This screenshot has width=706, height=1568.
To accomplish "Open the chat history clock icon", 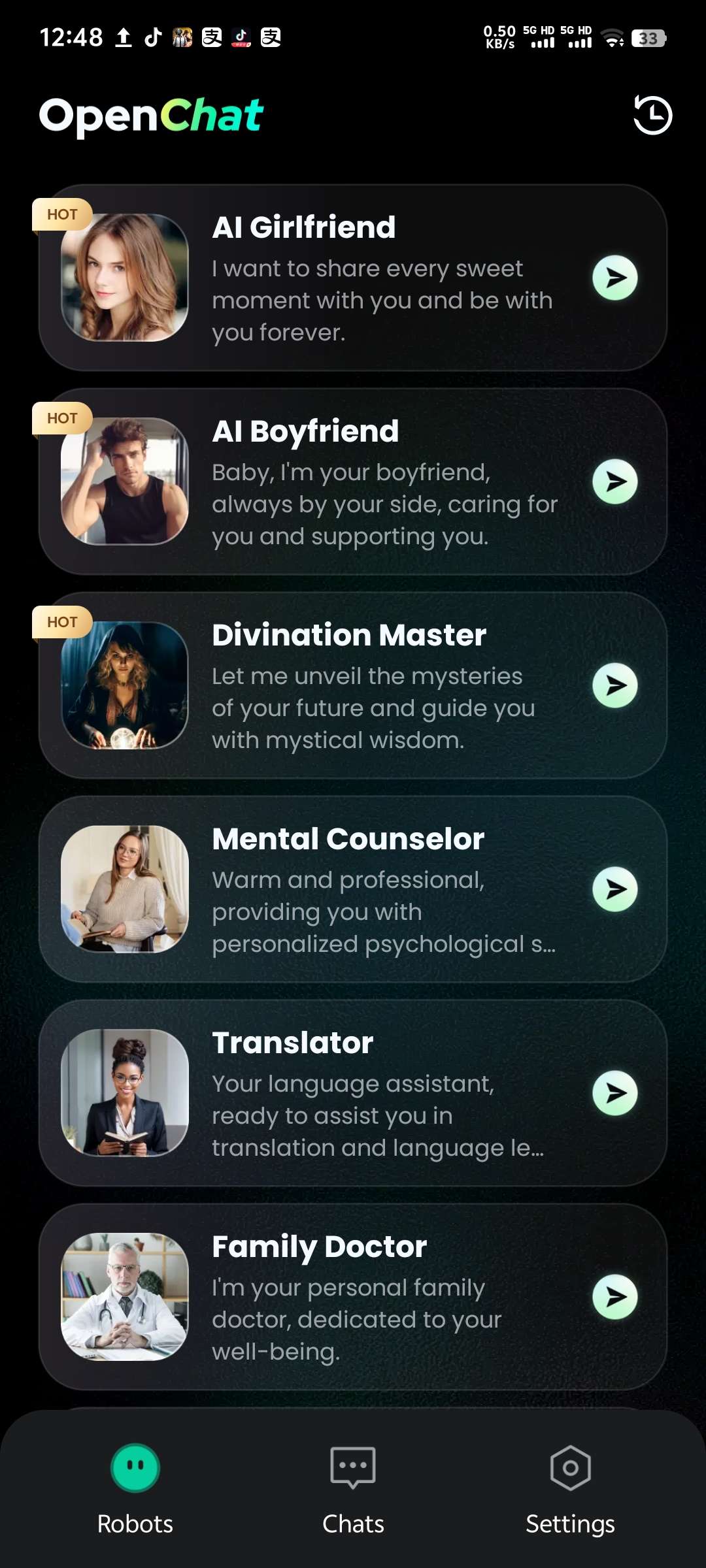I will click(x=652, y=116).
